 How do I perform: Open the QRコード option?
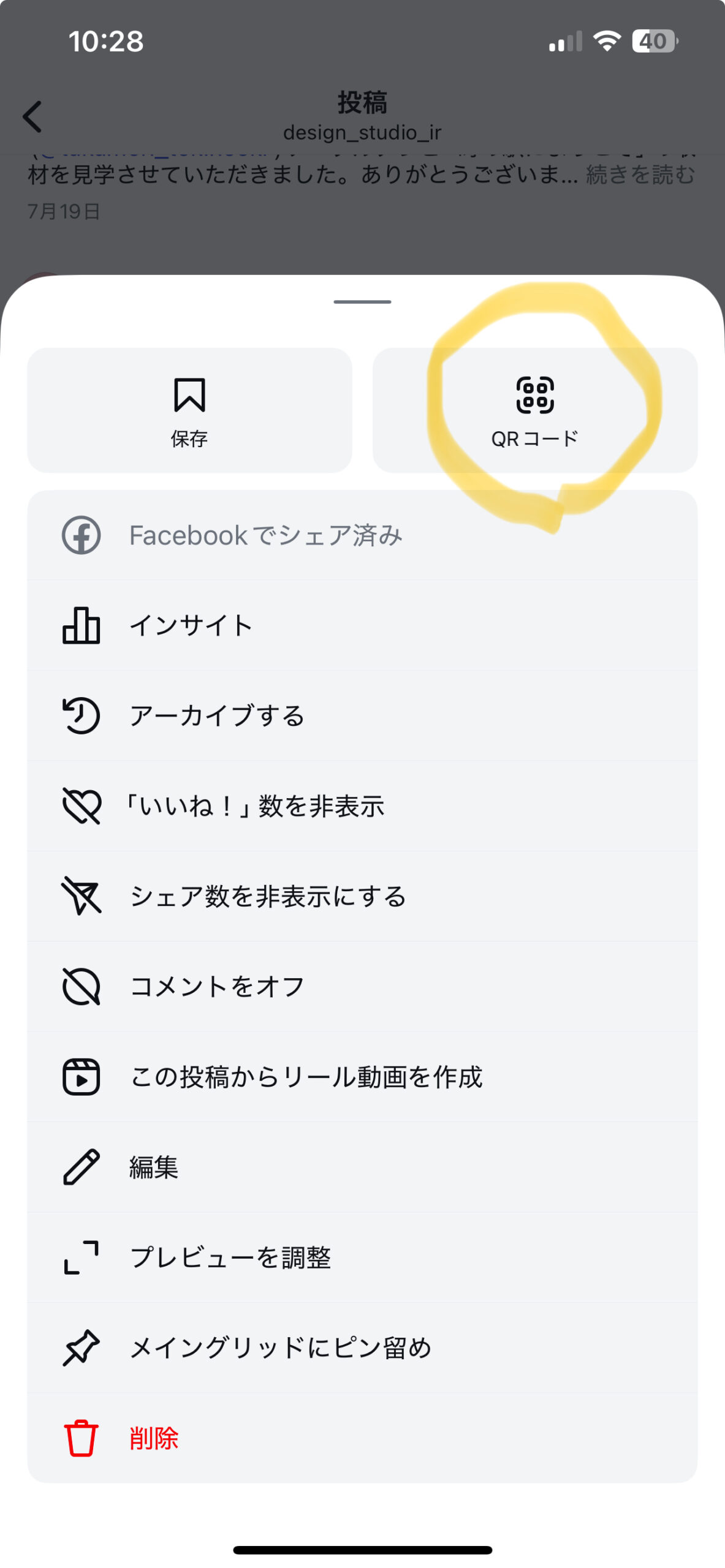coord(534,410)
